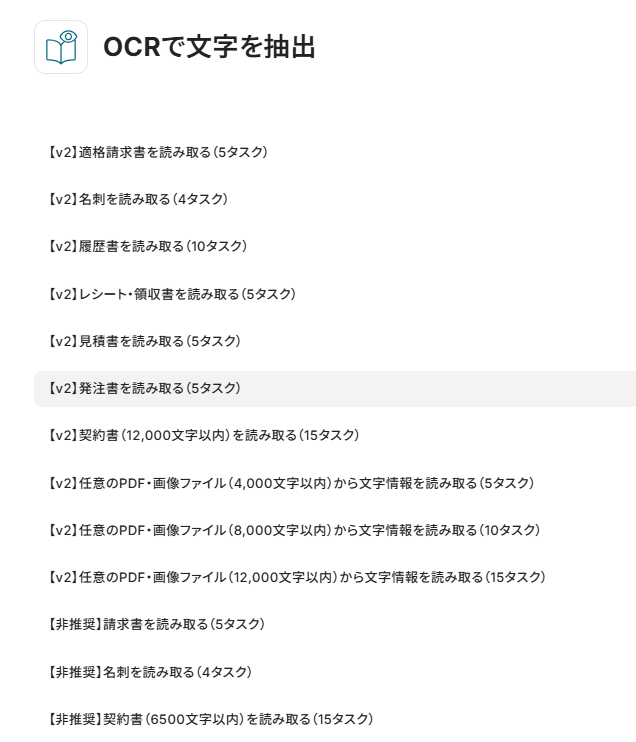Choose 【非推奨】名刺を読み取る (4タスク)

pos(149,671)
